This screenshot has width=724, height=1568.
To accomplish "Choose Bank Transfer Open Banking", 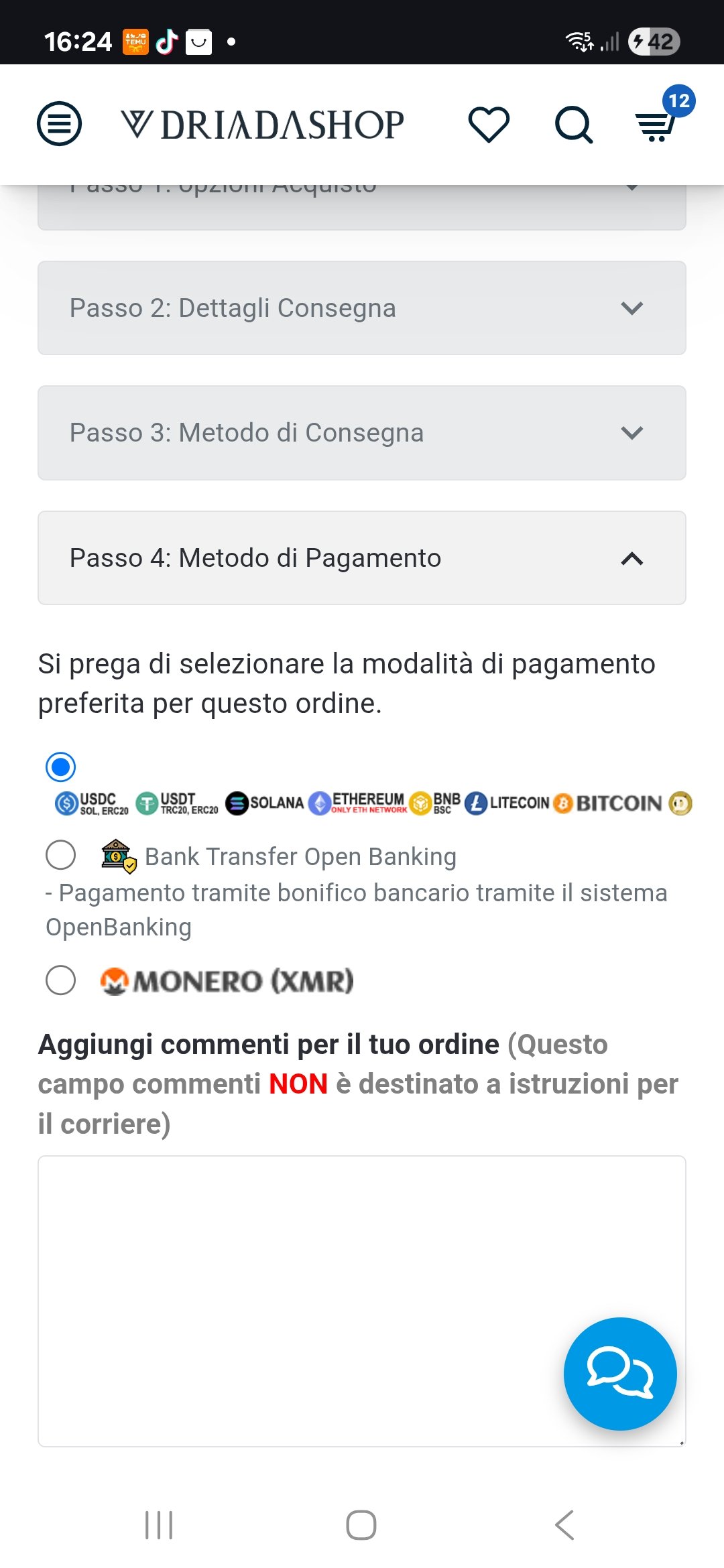I will (60, 856).
